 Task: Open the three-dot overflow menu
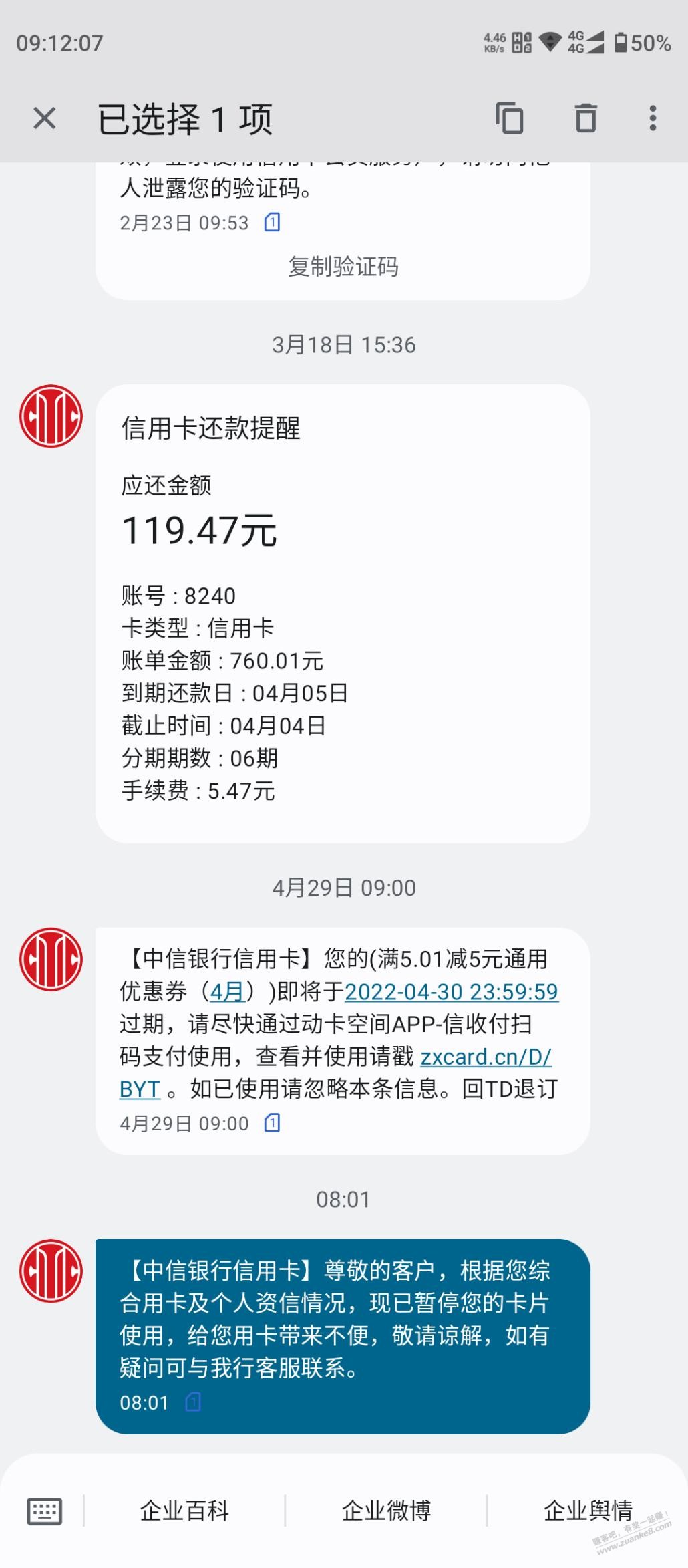pos(653,119)
